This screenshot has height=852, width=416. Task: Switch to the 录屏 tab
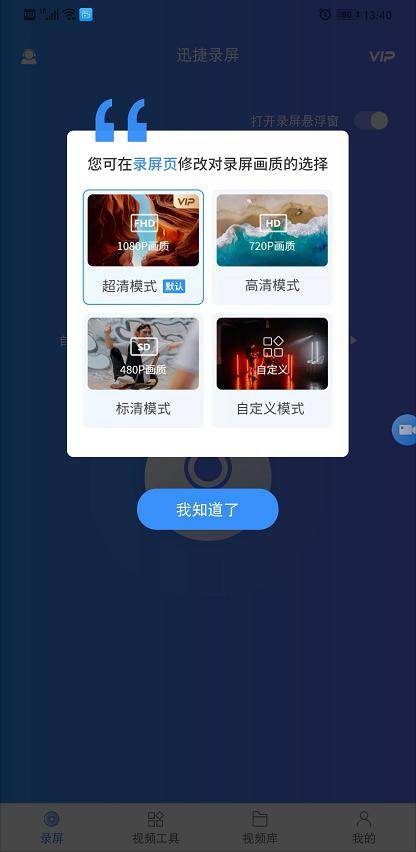click(52, 827)
